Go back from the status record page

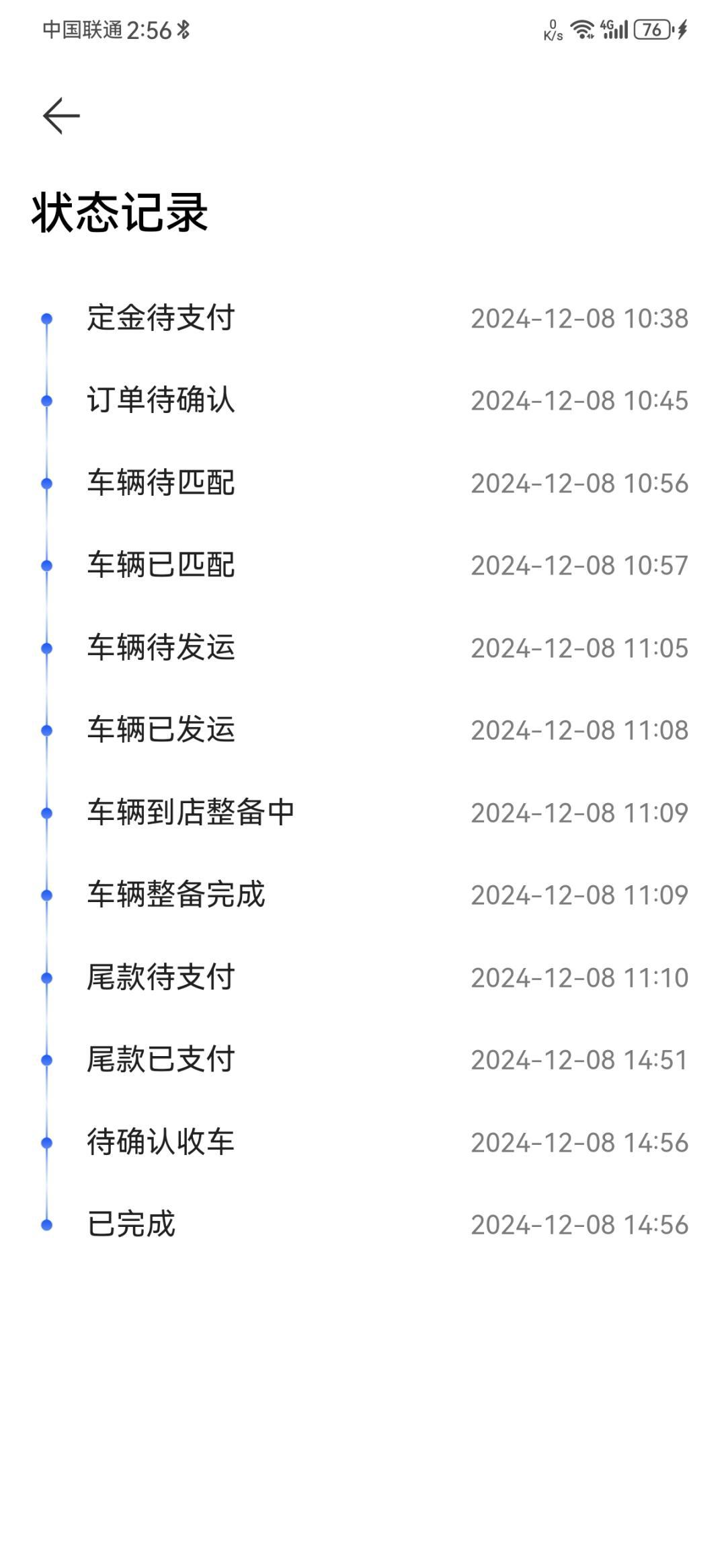coord(61,116)
